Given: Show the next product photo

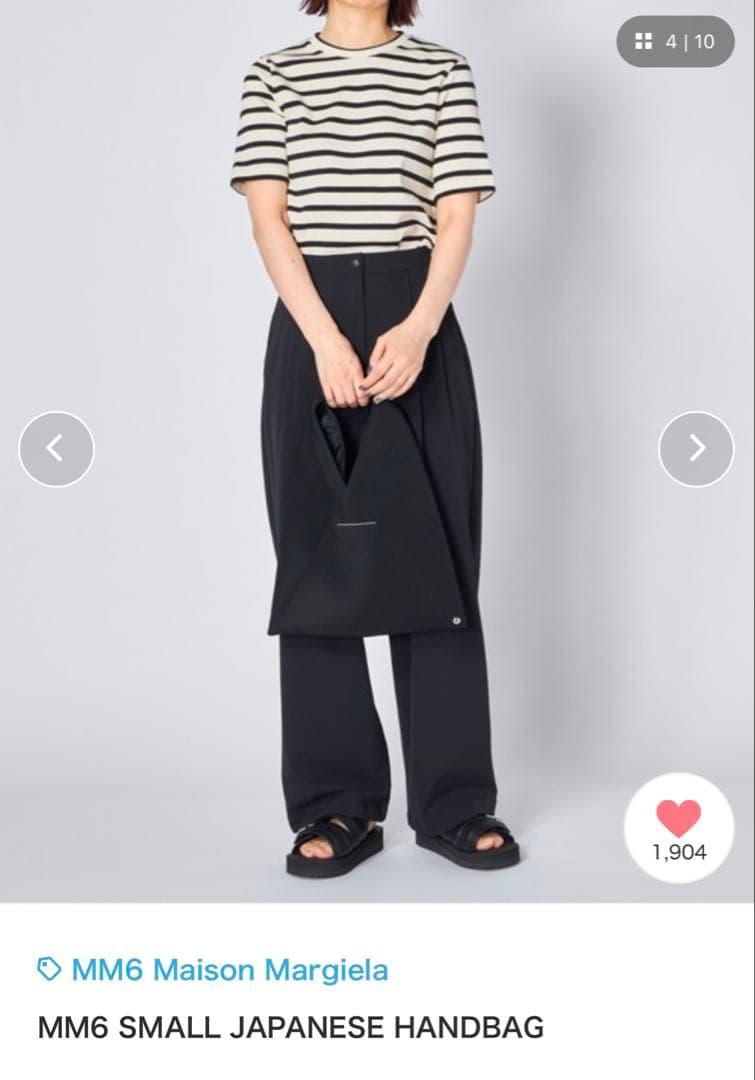Looking at the screenshot, I should tap(696, 449).
